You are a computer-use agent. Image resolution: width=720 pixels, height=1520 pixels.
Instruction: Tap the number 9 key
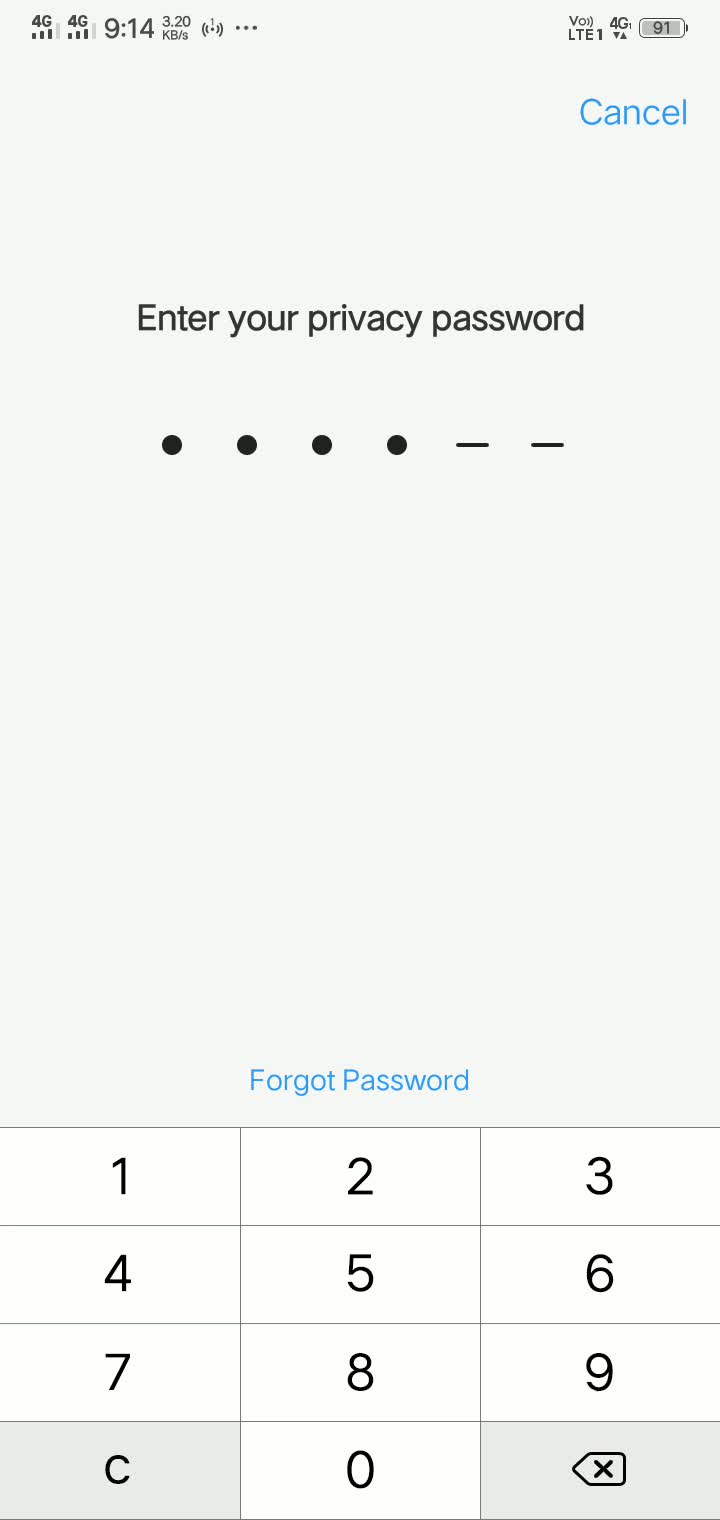coord(600,1372)
